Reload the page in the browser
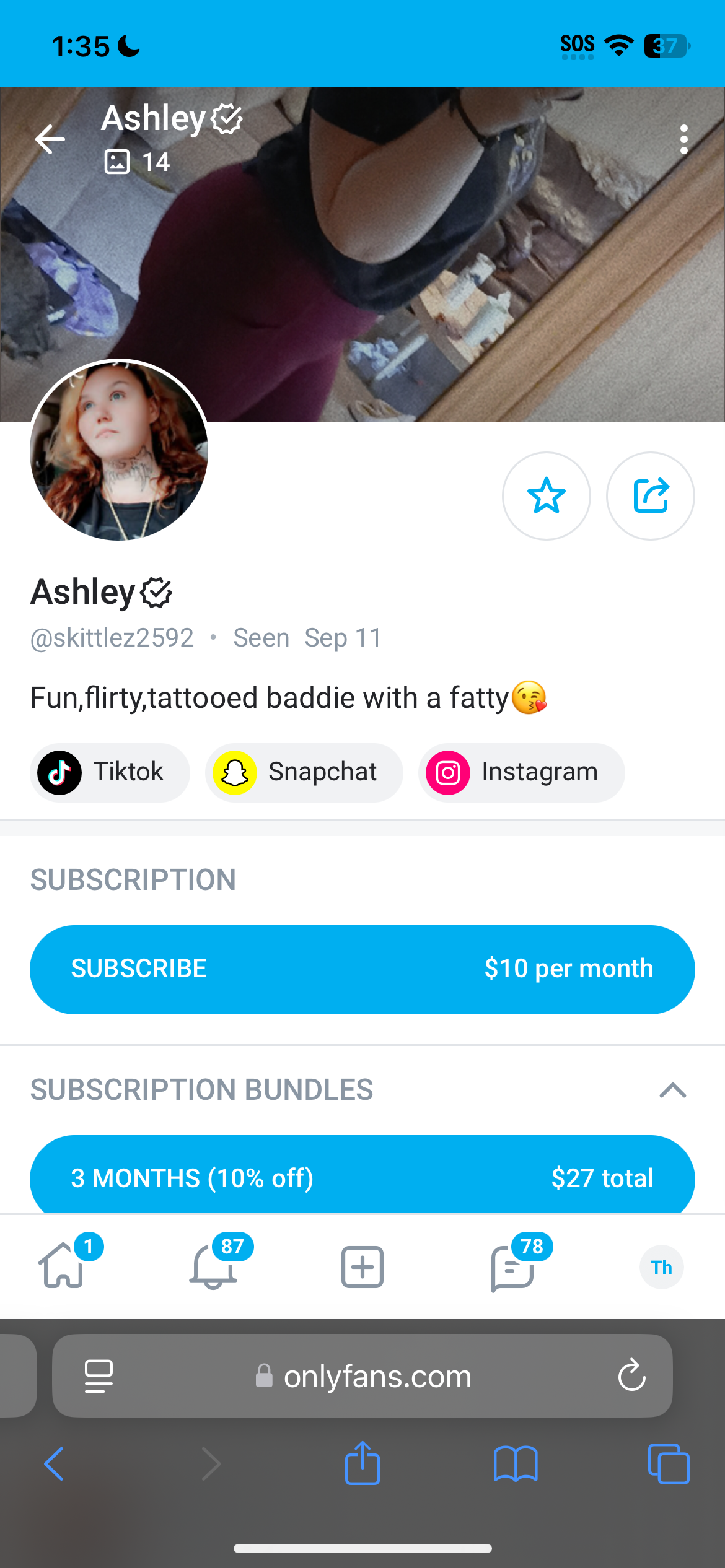The height and width of the screenshot is (1568, 725). click(631, 1376)
